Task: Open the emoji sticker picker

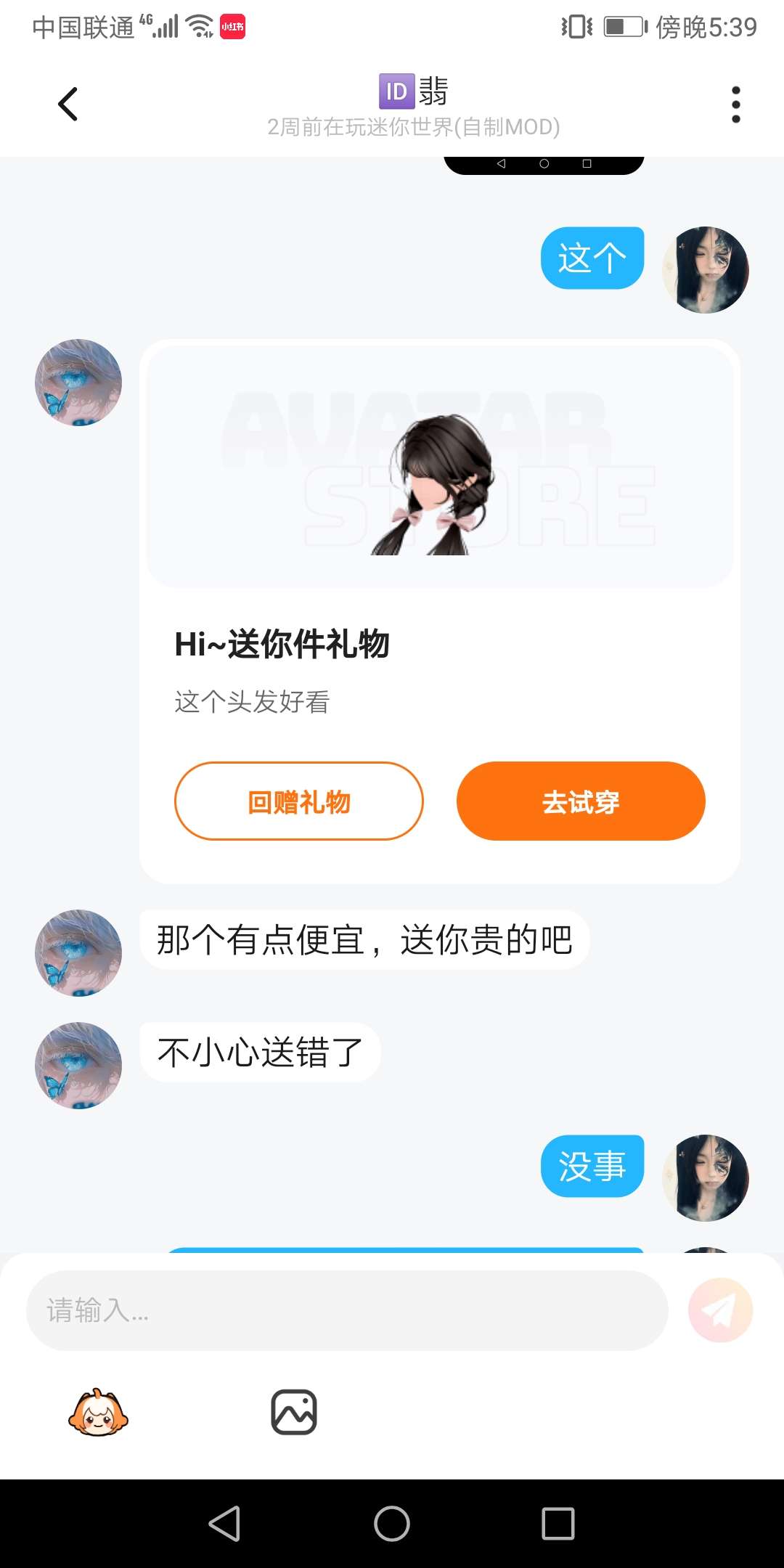Action: click(98, 1413)
